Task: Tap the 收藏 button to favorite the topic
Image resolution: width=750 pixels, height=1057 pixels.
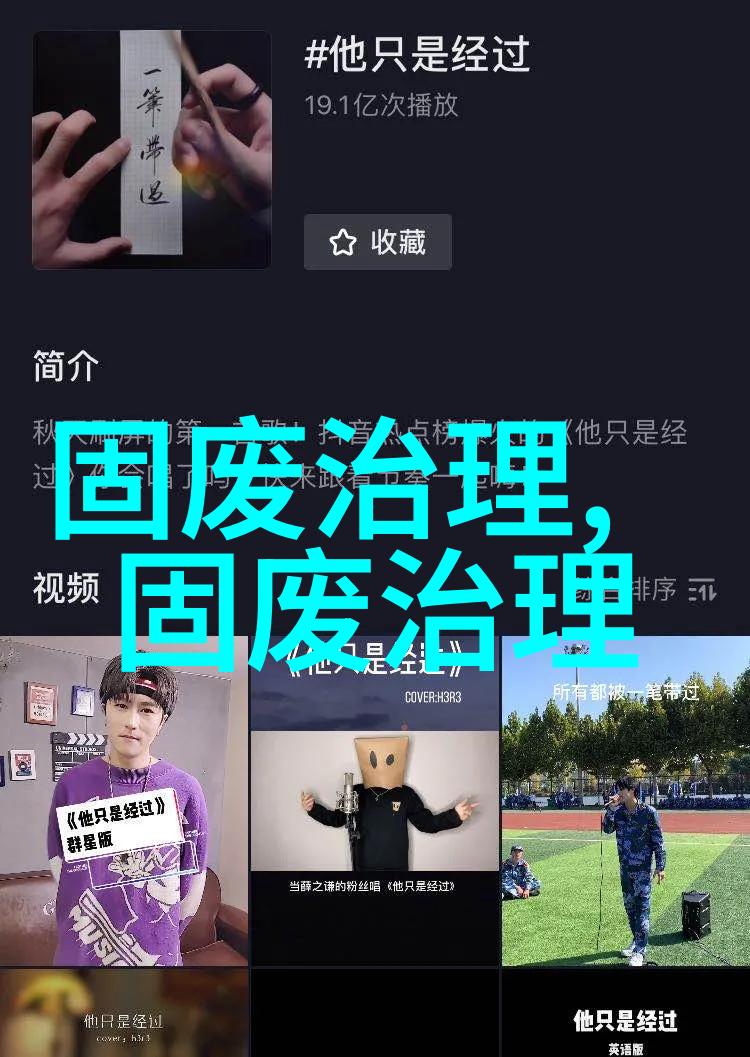Action: tap(377, 242)
